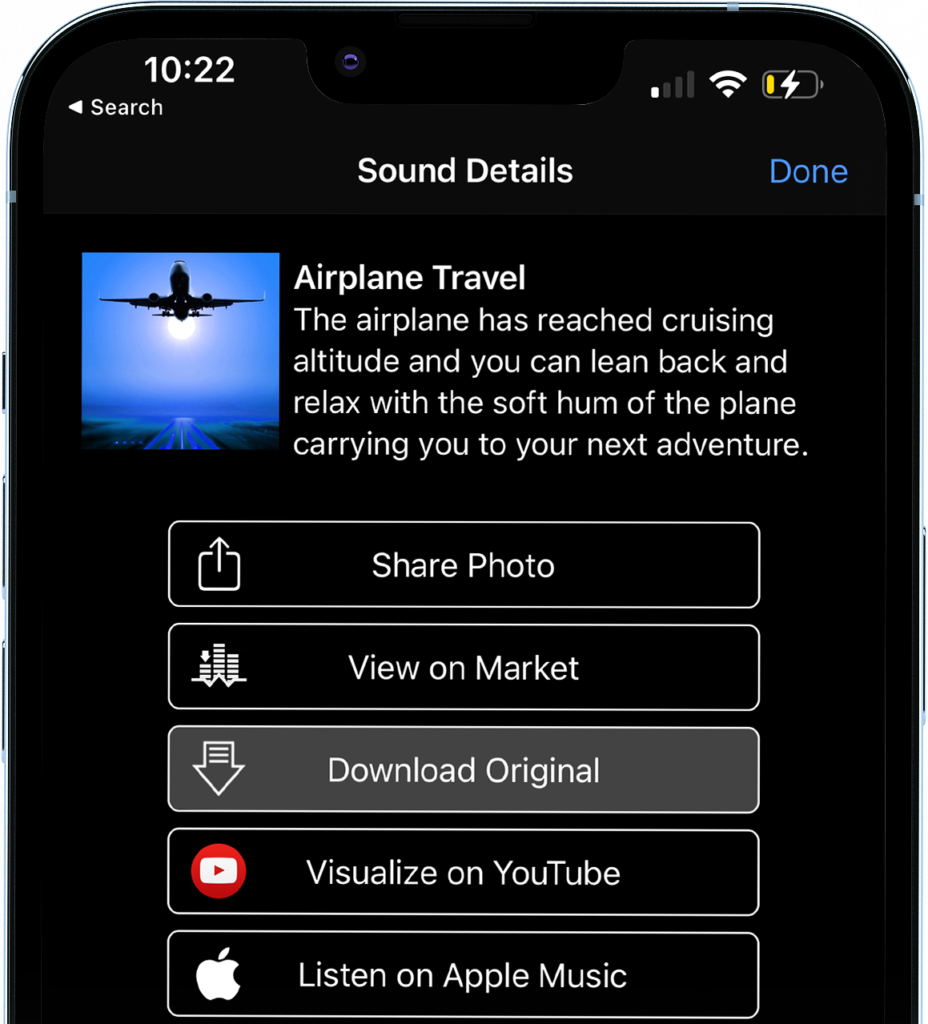Select View on Market

click(463, 668)
